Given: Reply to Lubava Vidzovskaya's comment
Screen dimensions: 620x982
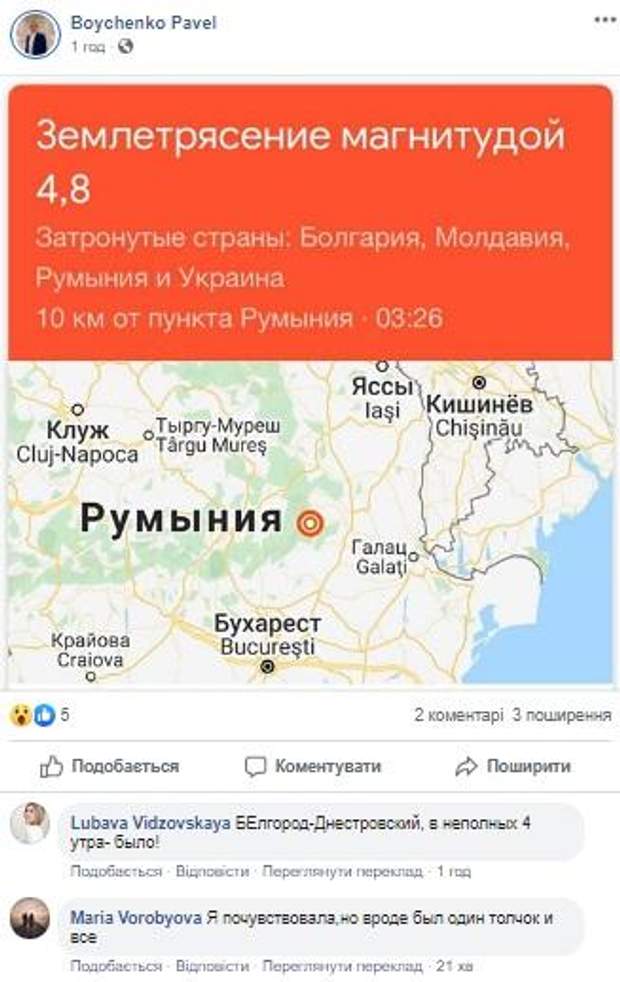Looking at the screenshot, I should point(212,871).
